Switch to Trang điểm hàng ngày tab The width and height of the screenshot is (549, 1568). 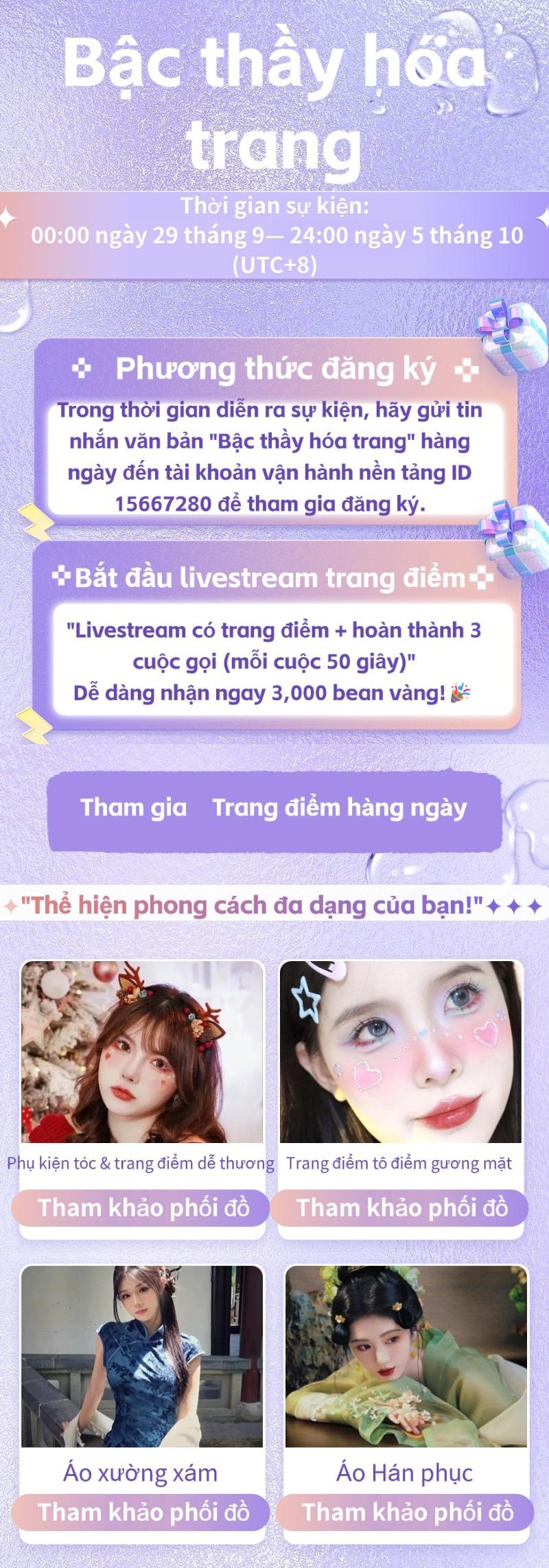coord(339,807)
